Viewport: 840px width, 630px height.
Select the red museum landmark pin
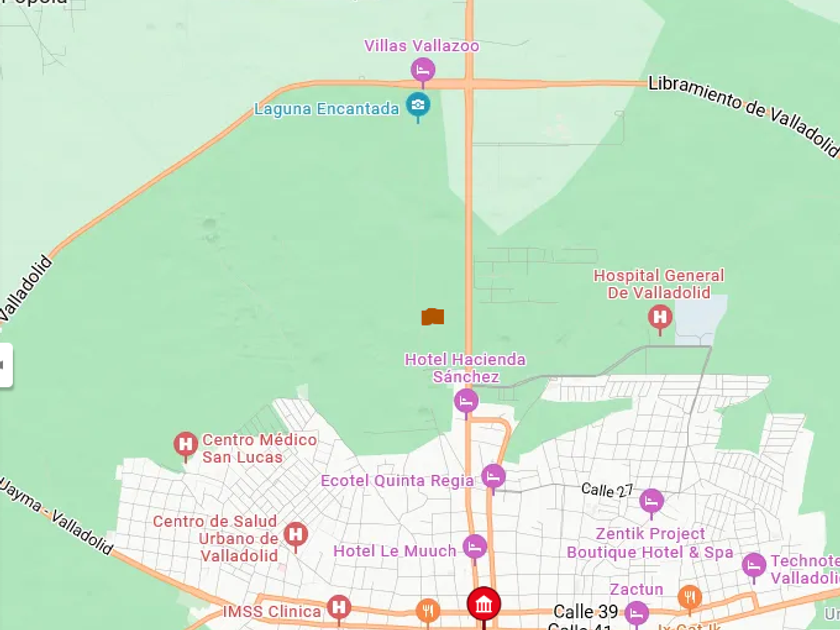pos(484,604)
